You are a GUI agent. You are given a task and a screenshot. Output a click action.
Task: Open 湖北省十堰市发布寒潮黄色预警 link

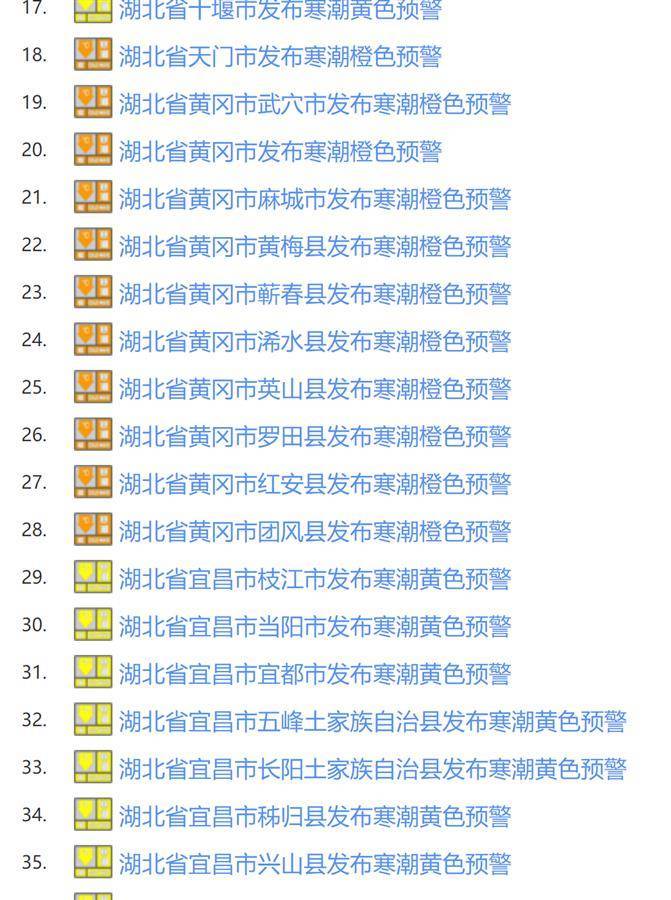[x=280, y=10]
